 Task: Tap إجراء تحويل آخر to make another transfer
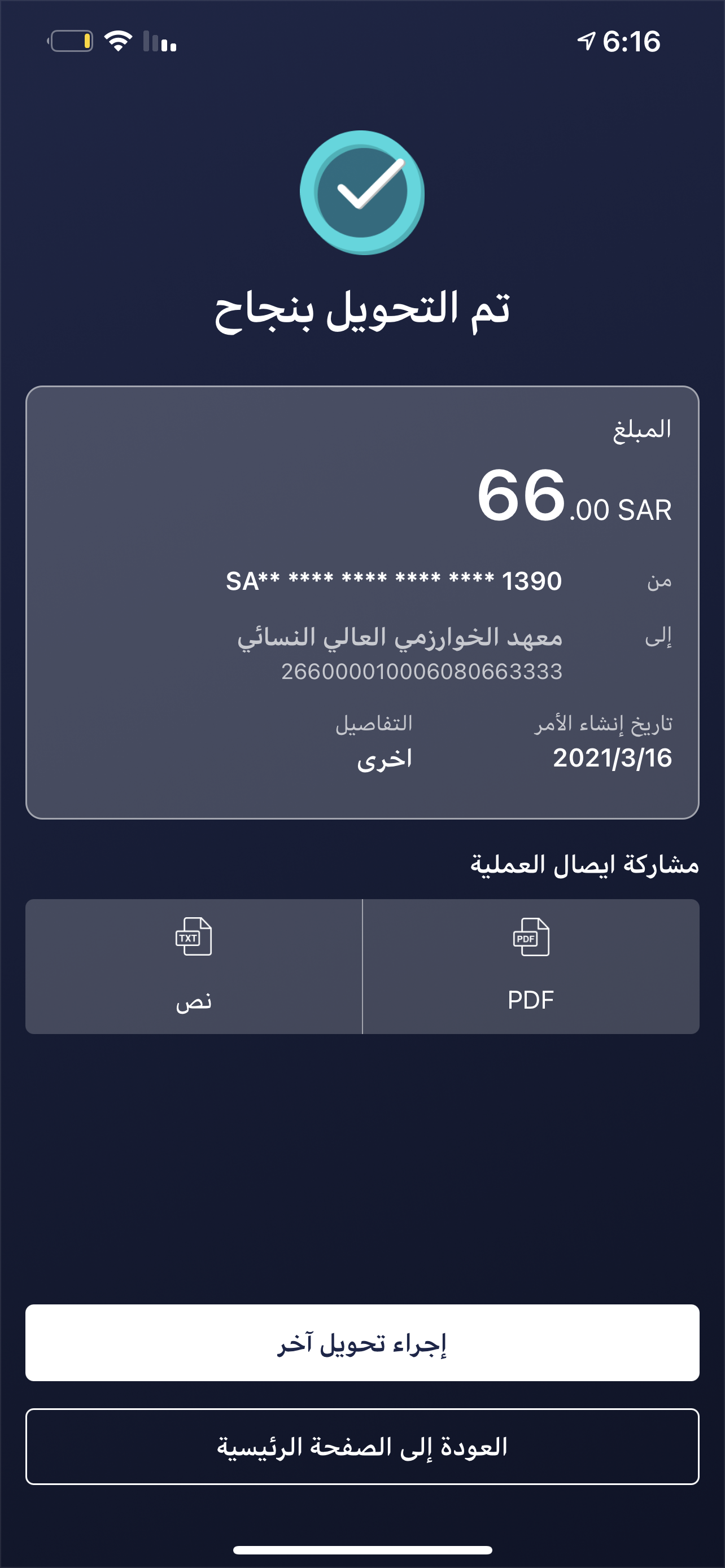pyautogui.click(x=362, y=1342)
